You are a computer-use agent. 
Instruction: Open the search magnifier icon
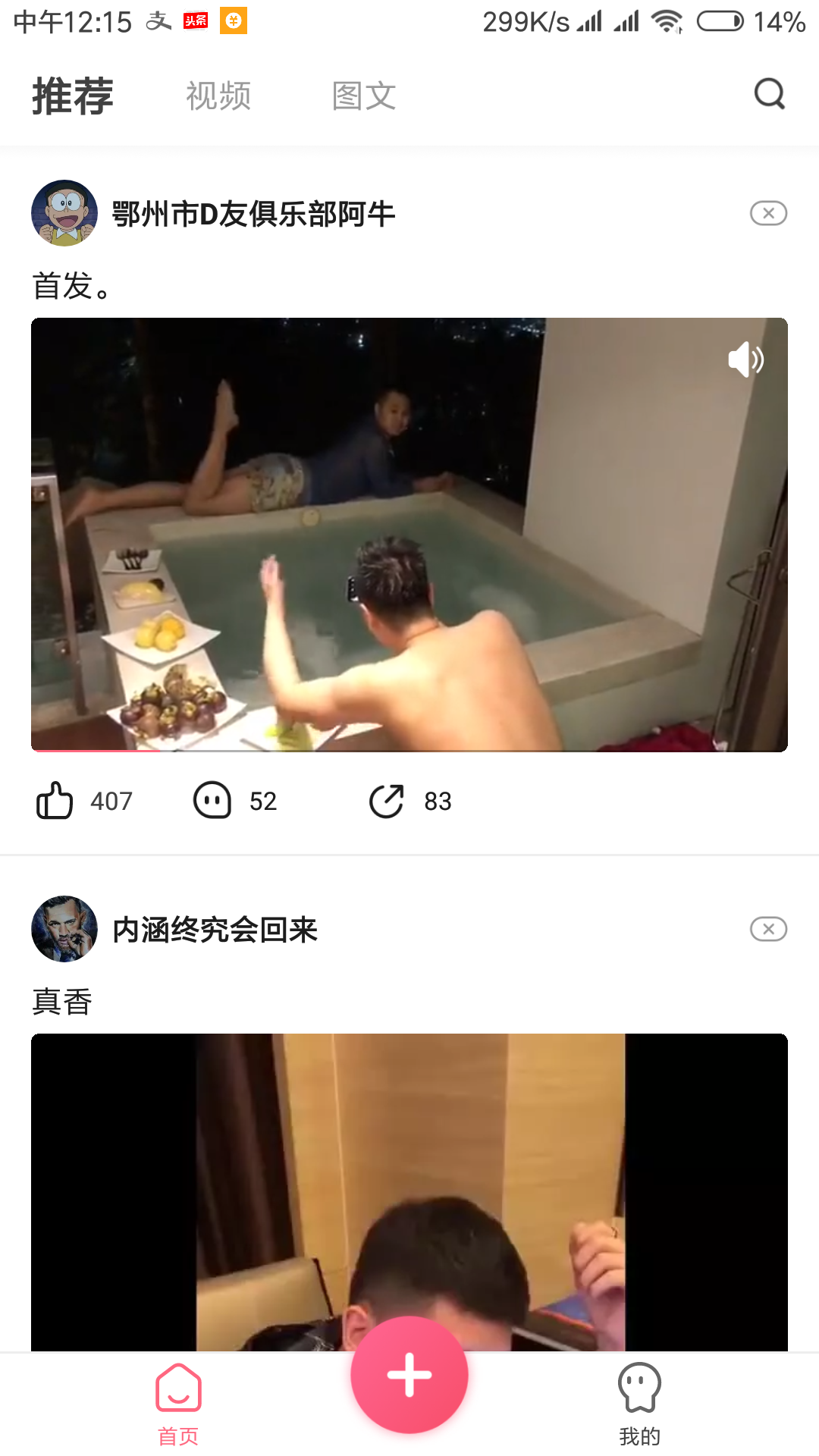[x=769, y=95]
